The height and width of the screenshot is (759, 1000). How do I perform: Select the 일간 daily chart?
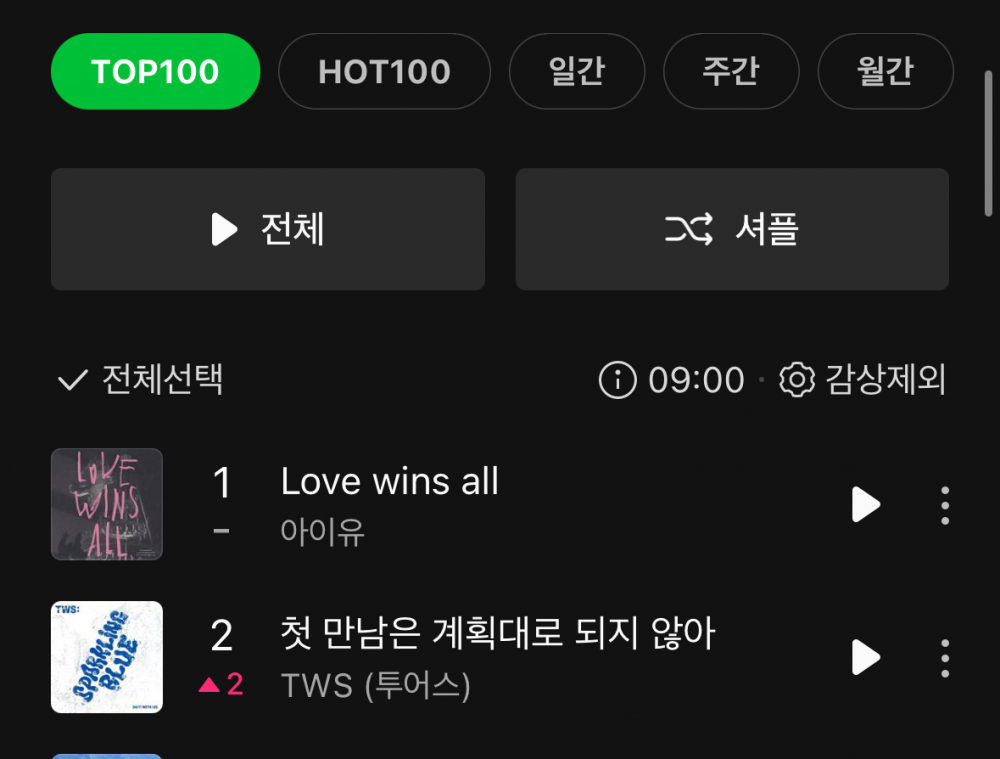(x=577, y=72)
